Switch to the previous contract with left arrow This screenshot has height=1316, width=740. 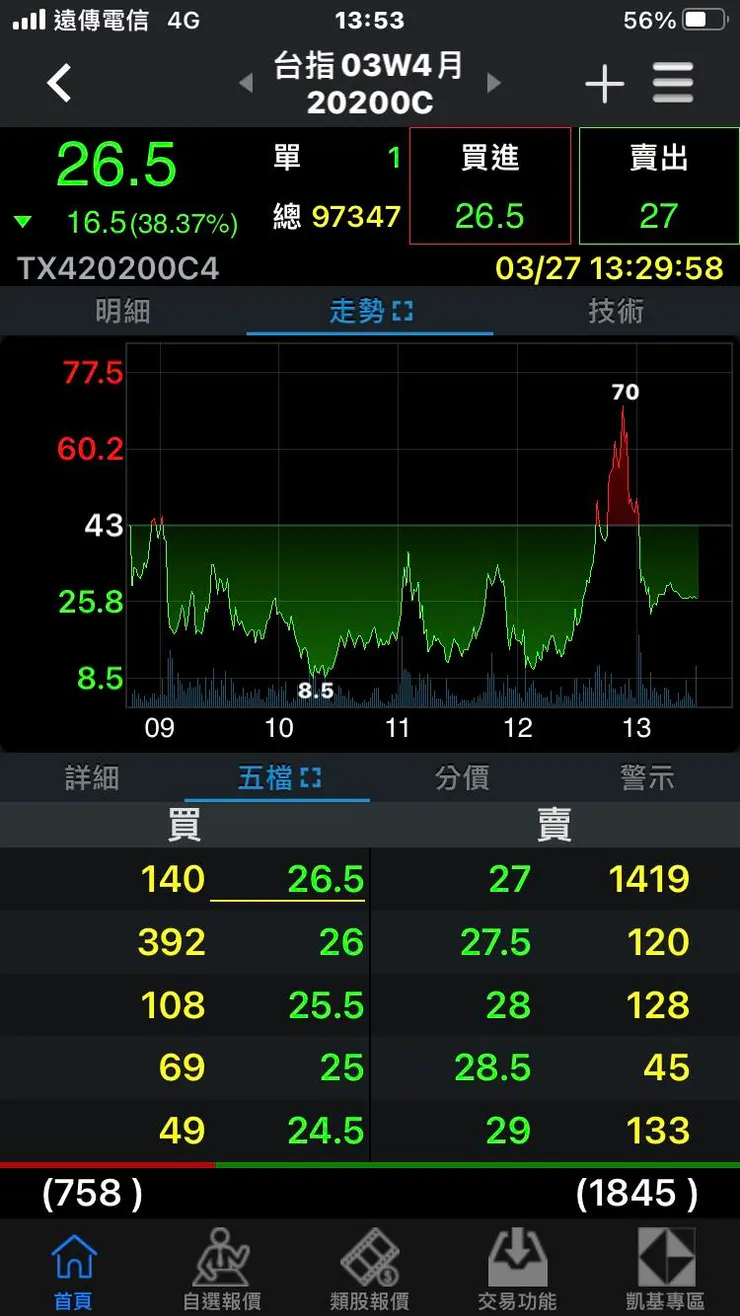(246, 84)
